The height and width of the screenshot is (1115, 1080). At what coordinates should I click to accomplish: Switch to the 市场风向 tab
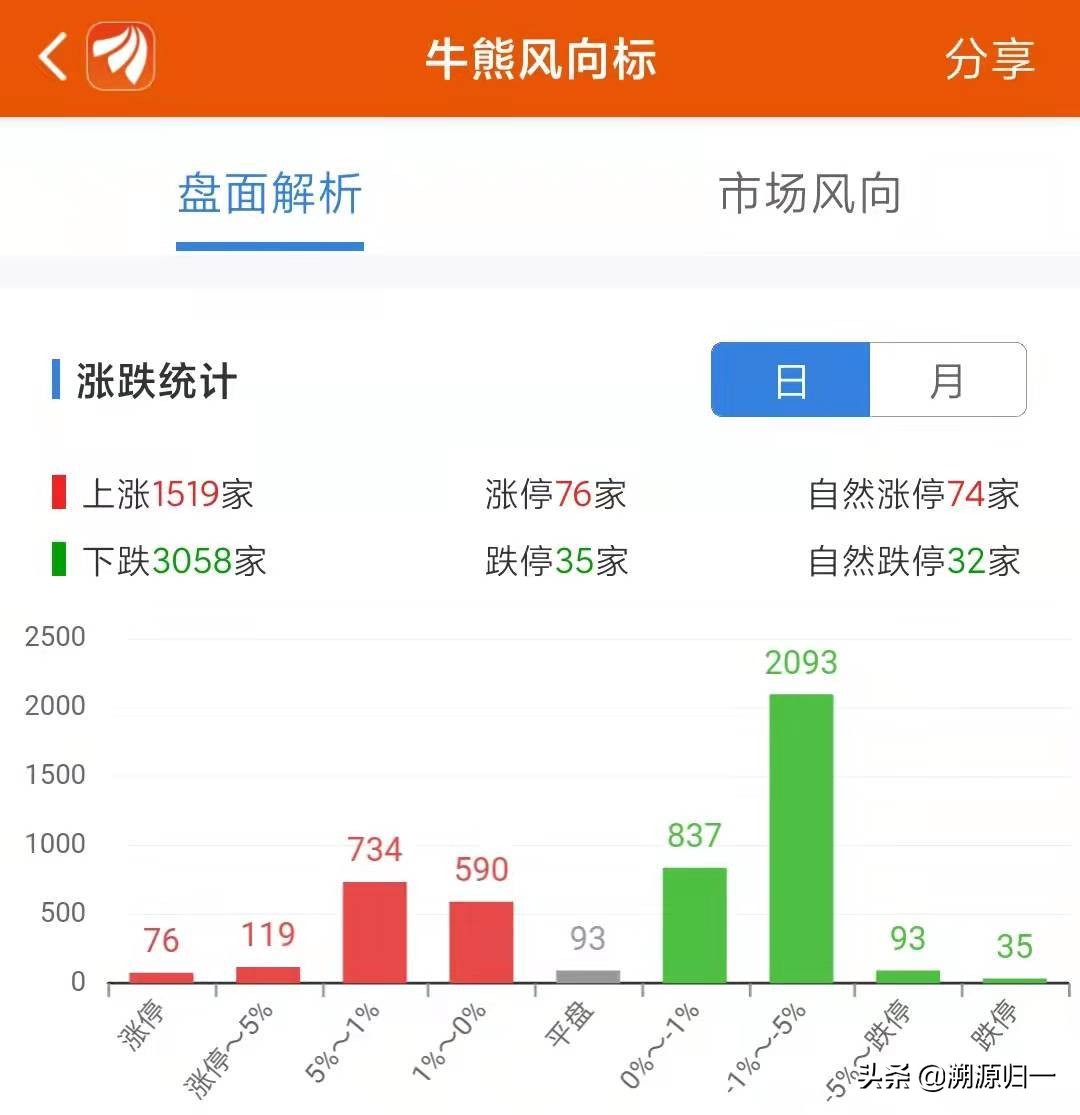pos(810,194)
